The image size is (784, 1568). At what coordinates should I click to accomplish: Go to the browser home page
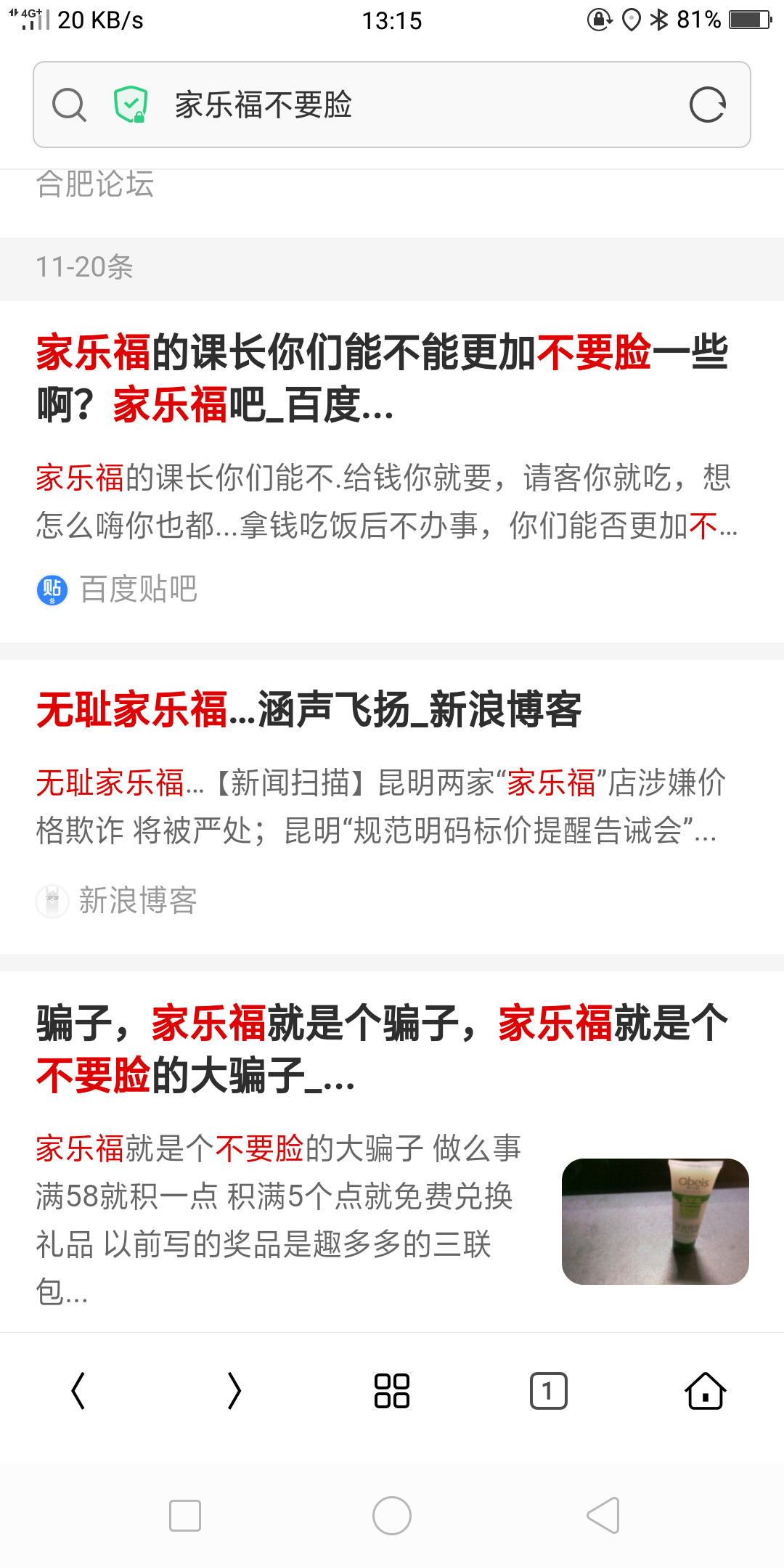pos(705,1391)
